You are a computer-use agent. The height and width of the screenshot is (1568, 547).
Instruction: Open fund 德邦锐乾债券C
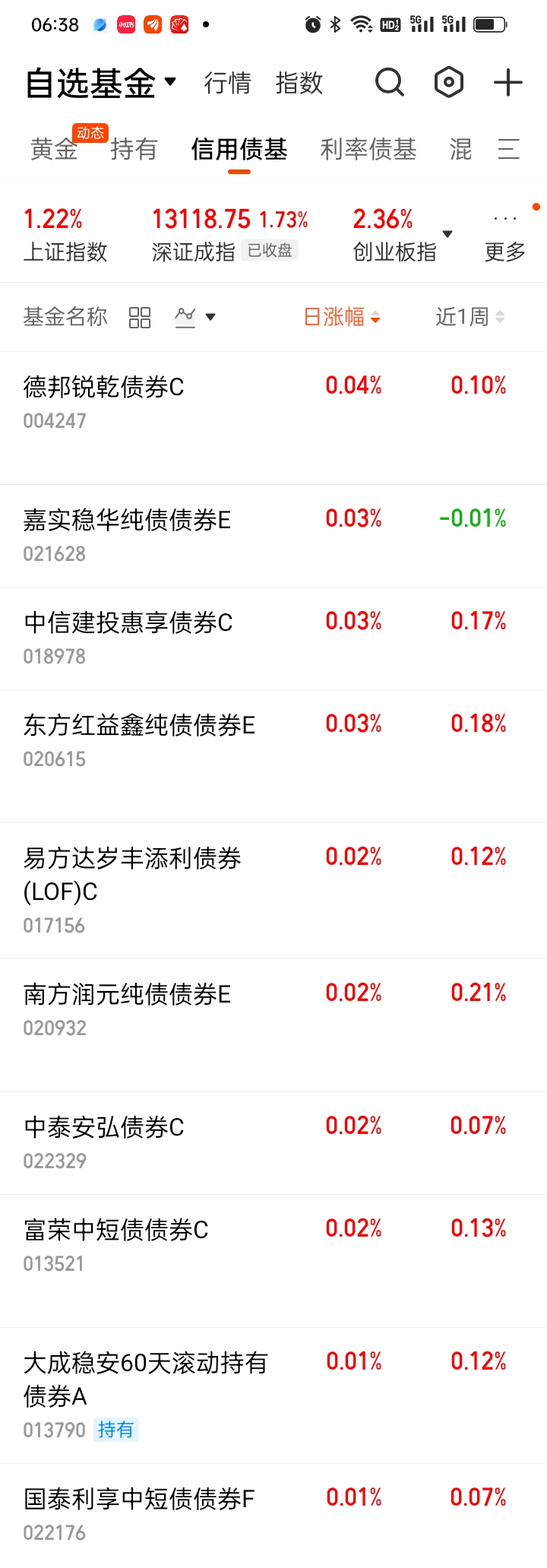[x=104, y=388]
